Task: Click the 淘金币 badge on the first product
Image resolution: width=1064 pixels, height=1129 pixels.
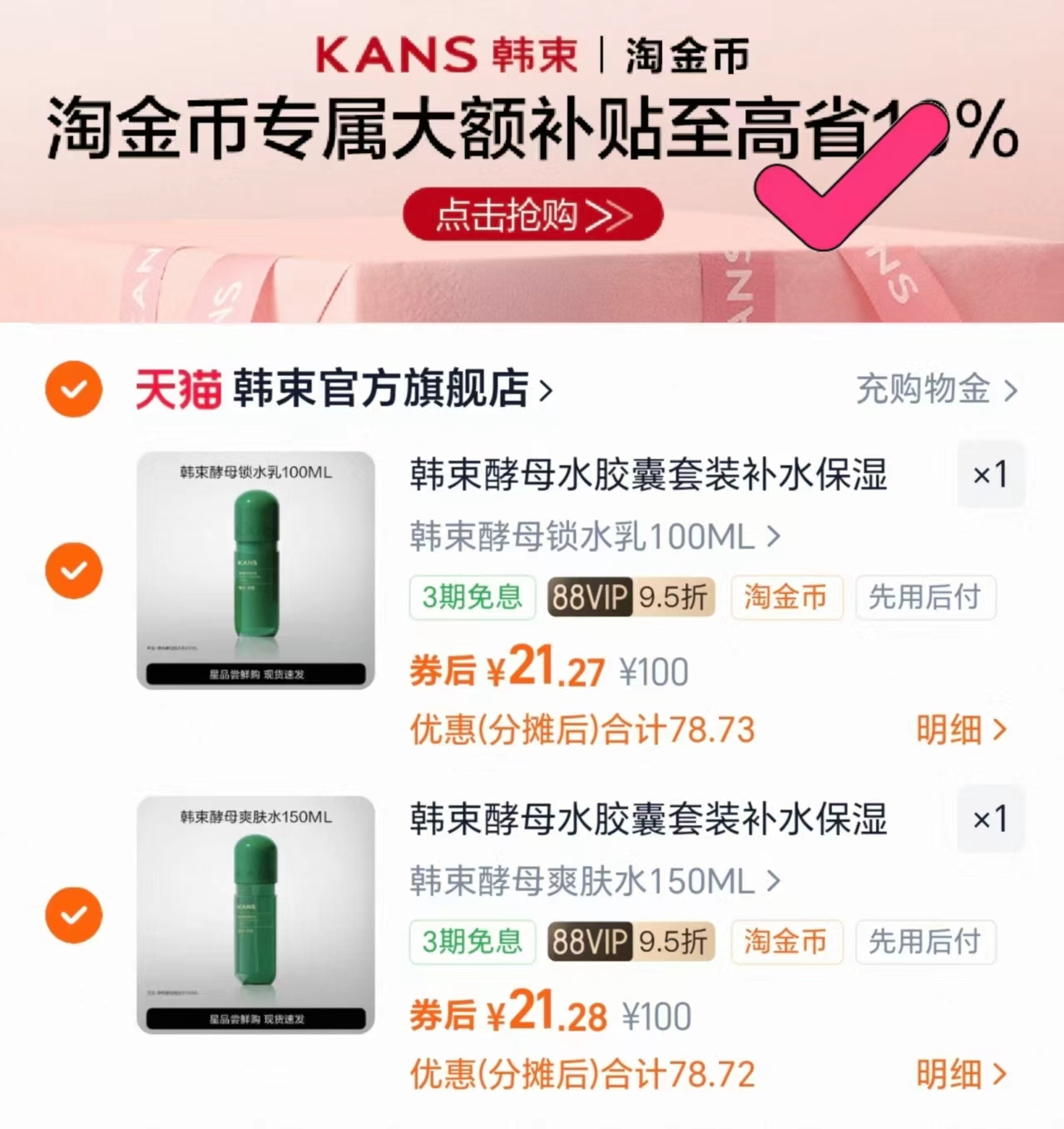Action: (785, 597)
